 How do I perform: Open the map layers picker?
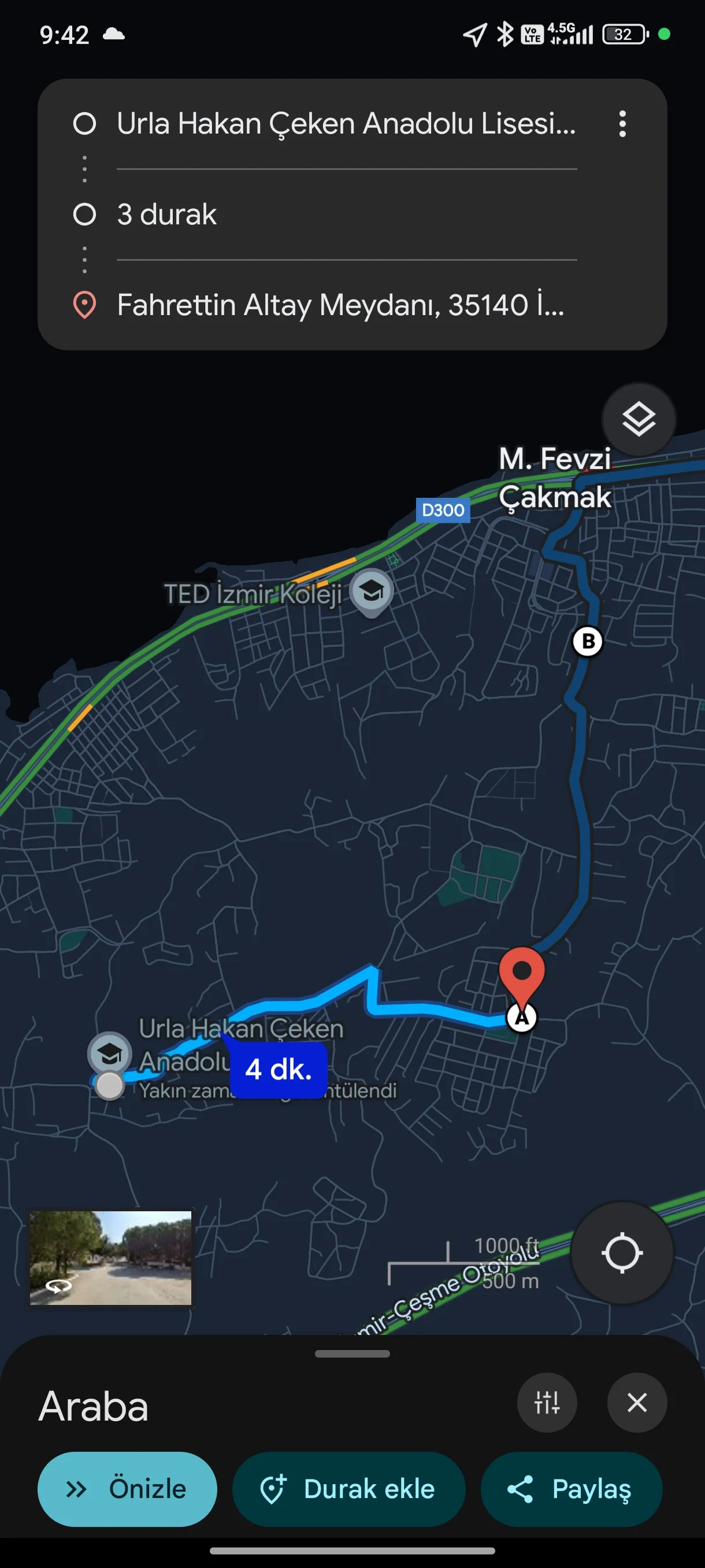pos(638,419)
